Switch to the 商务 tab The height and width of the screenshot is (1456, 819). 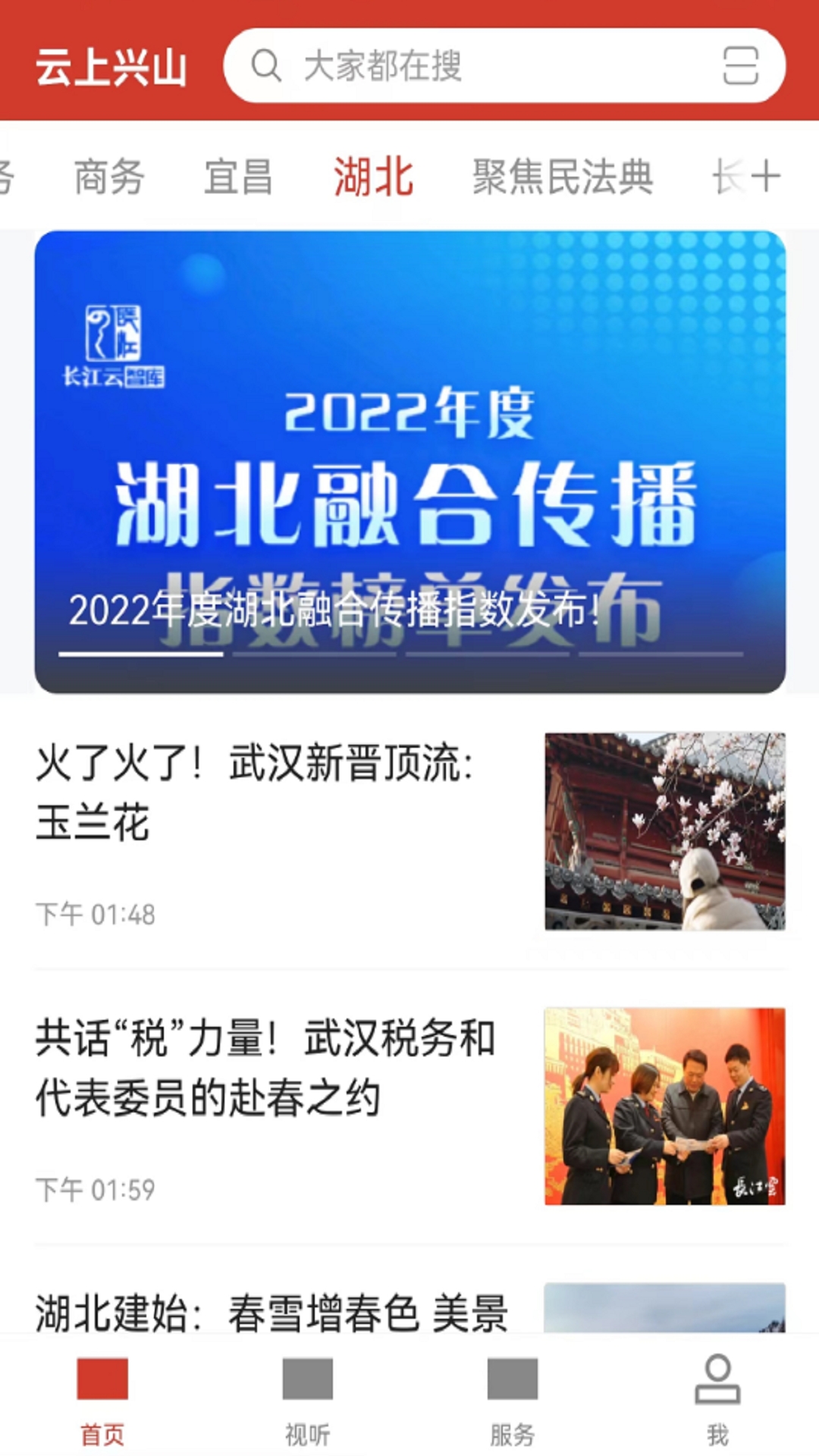(x=109, y=177)
